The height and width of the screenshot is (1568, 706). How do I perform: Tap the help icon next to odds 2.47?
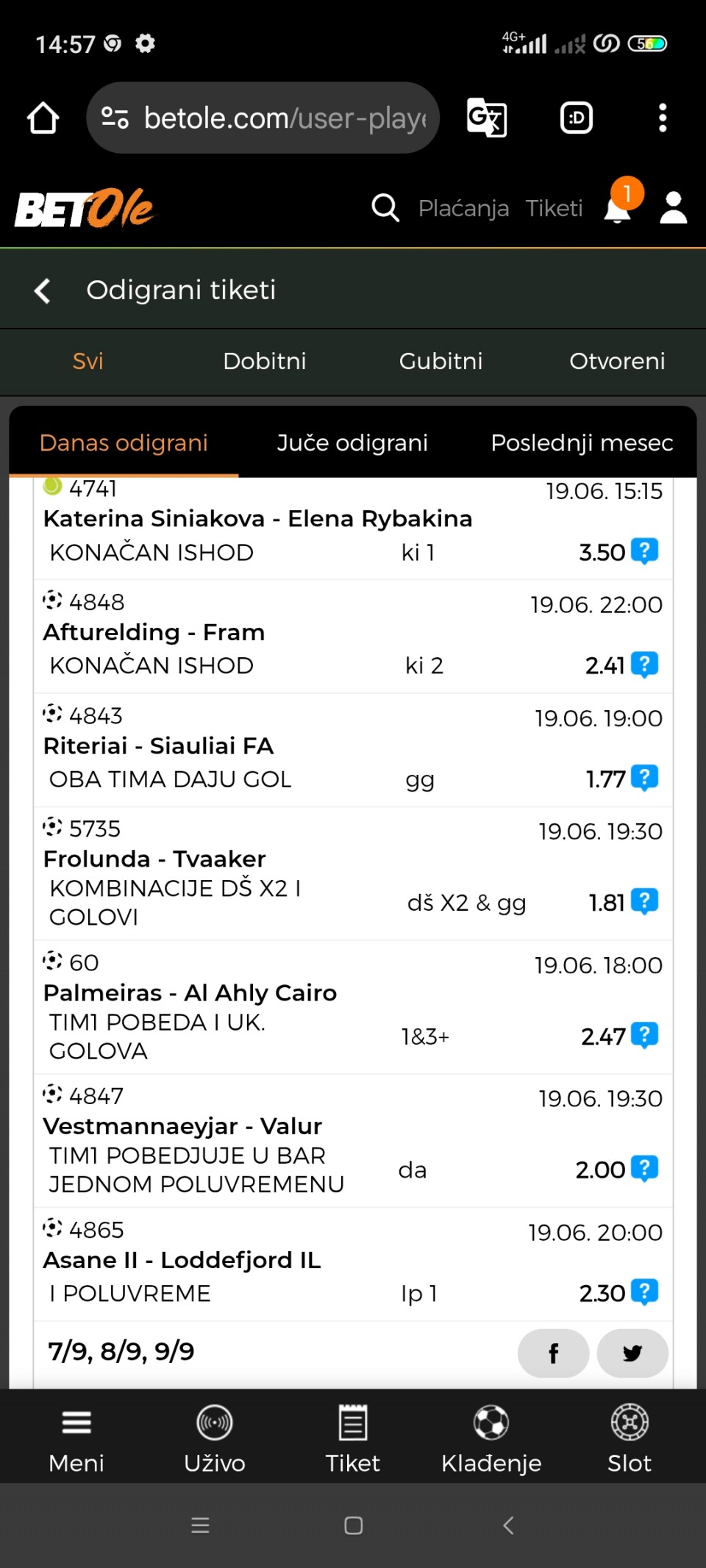[x=645, y=1035]
